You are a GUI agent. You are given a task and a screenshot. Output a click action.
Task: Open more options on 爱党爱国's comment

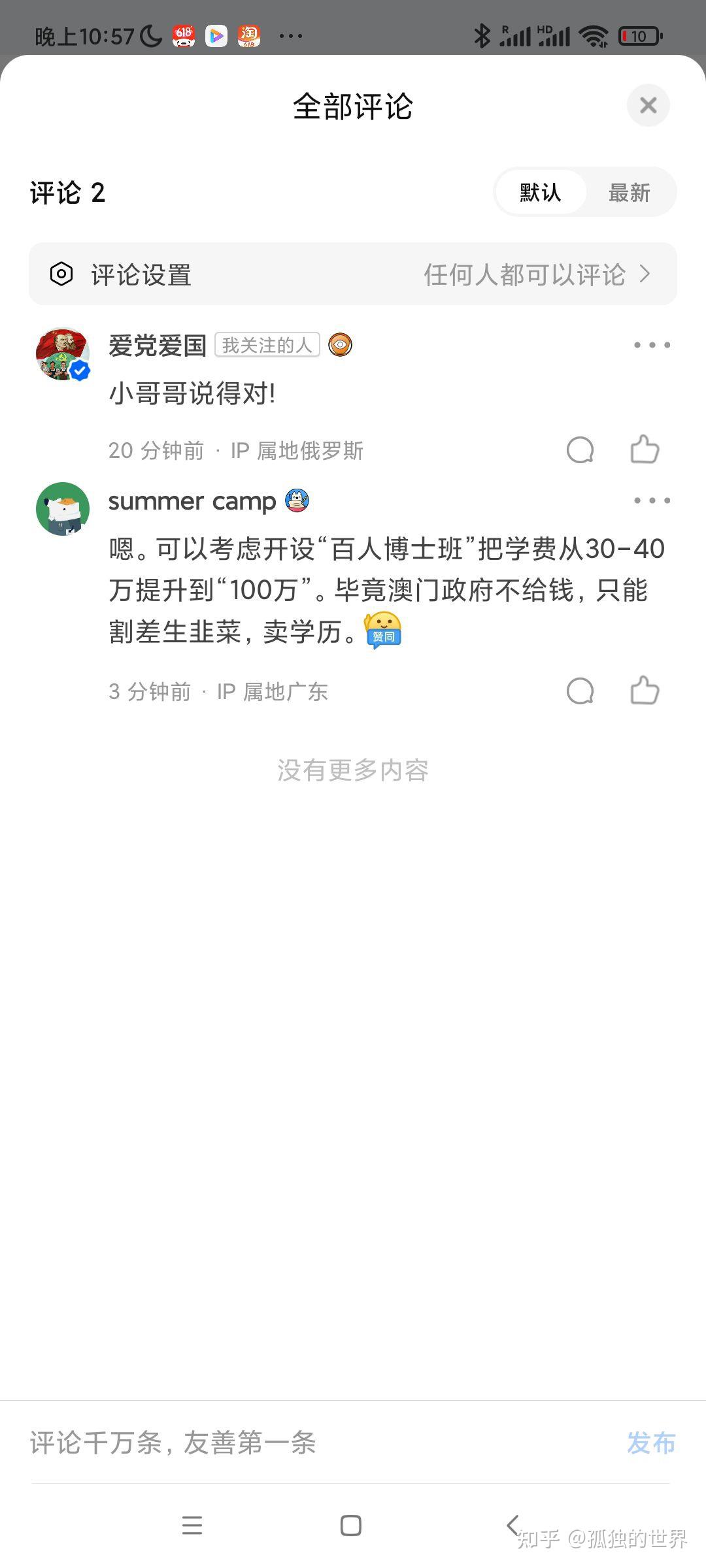coord(651,345)
